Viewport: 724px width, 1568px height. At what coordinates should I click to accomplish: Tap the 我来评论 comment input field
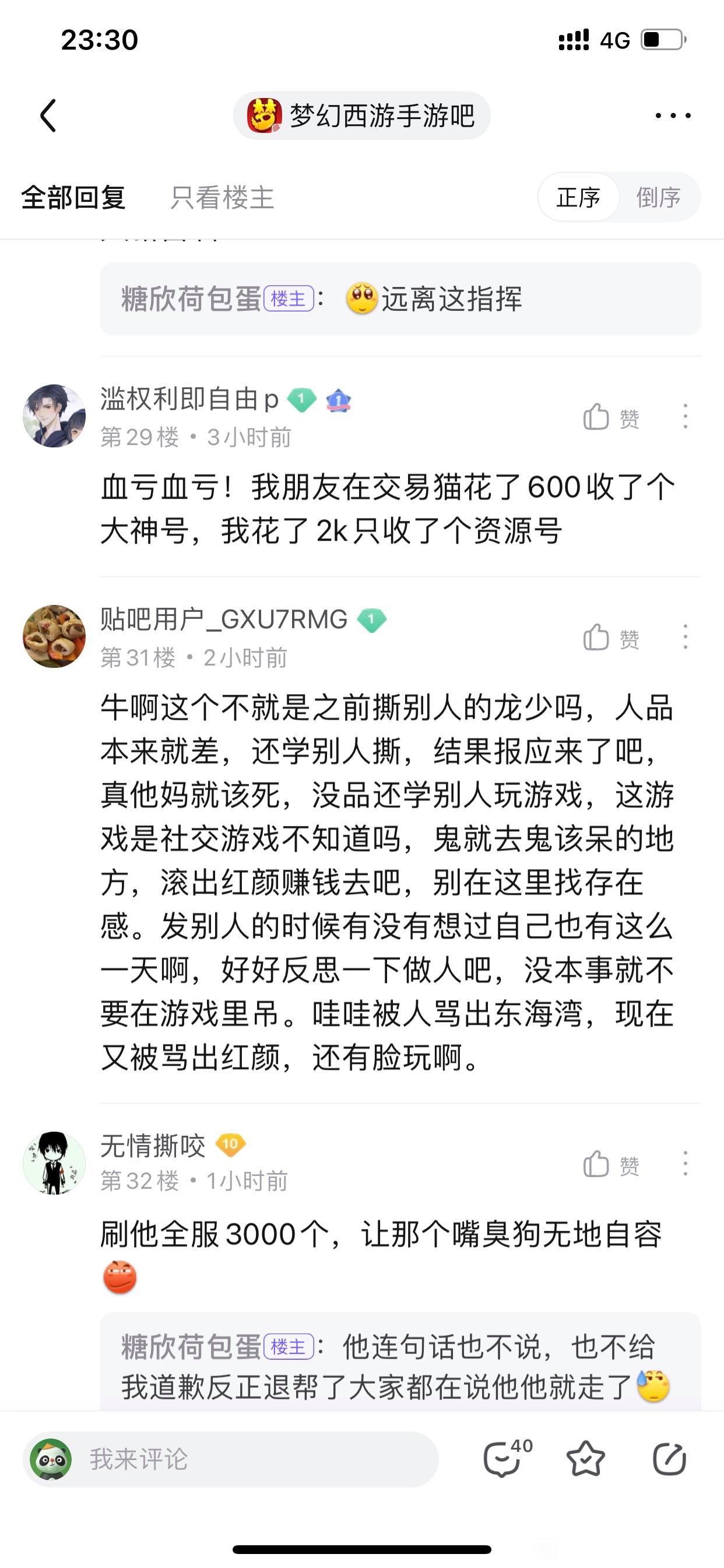(255, 1459)
